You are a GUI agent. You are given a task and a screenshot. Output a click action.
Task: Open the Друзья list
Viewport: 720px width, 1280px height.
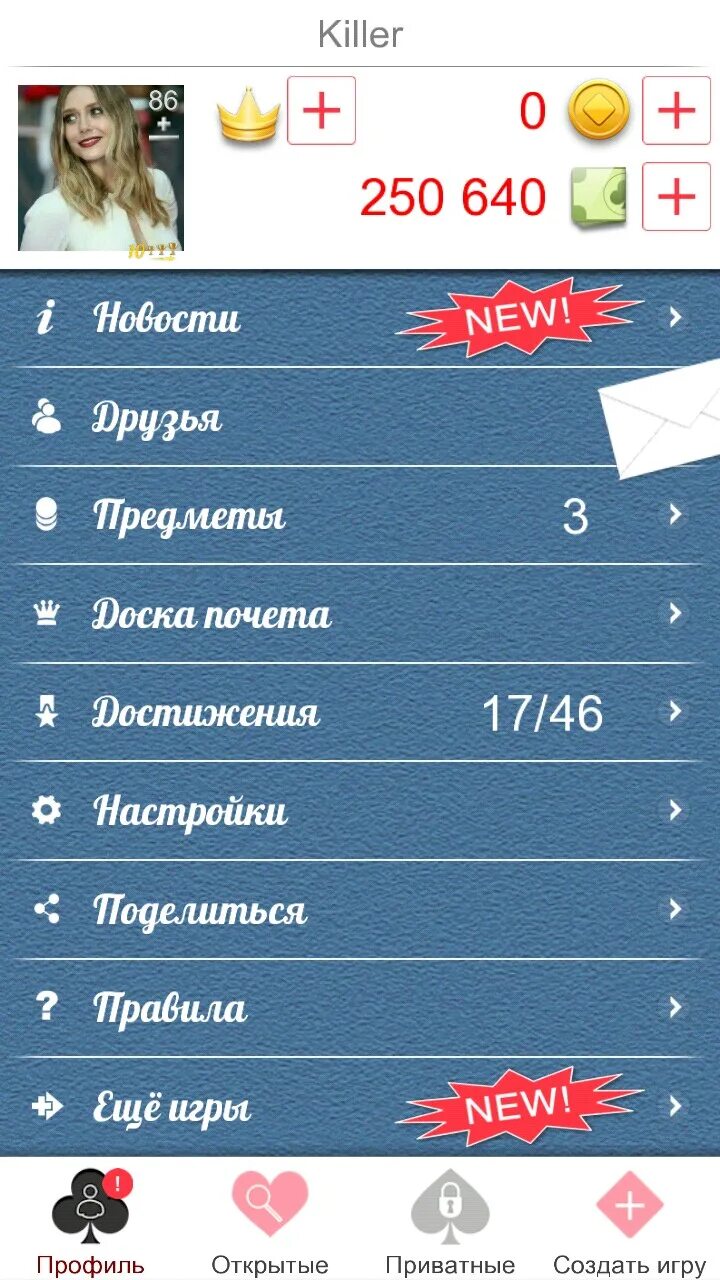[360, 417]
